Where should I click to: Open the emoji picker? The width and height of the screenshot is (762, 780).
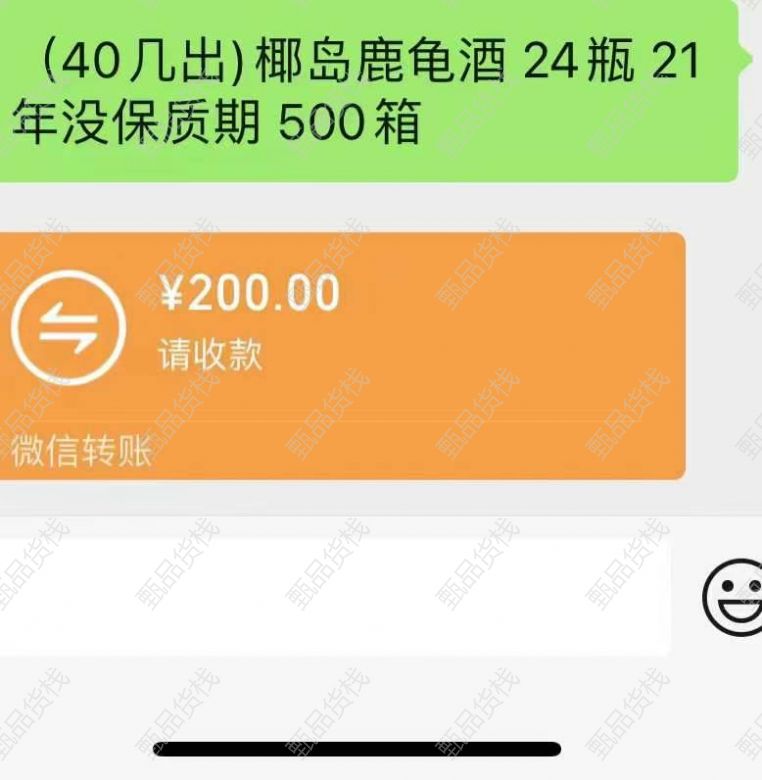click(x=733, y=597)
